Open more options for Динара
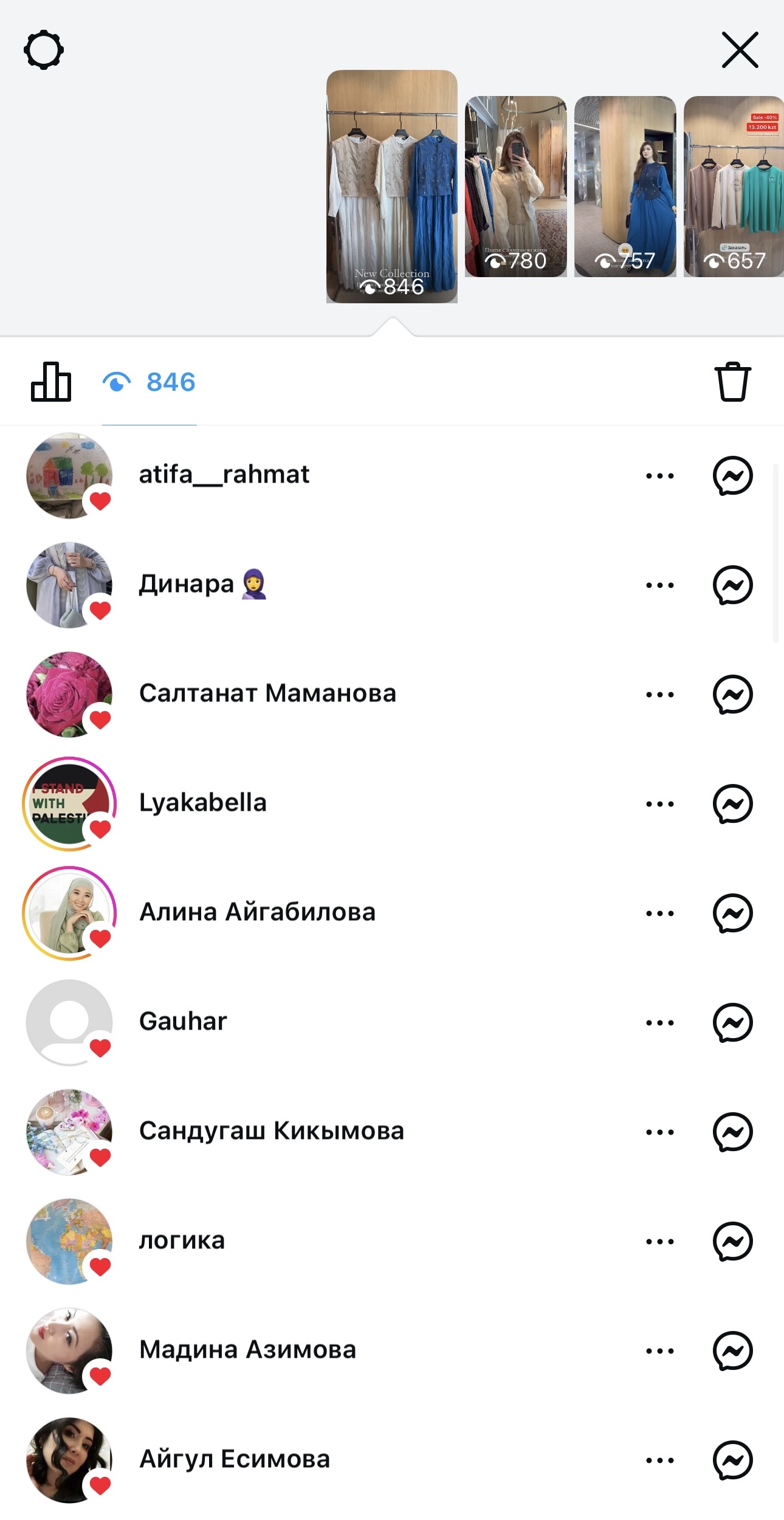784x1520 pixels. tap(660, 585)
